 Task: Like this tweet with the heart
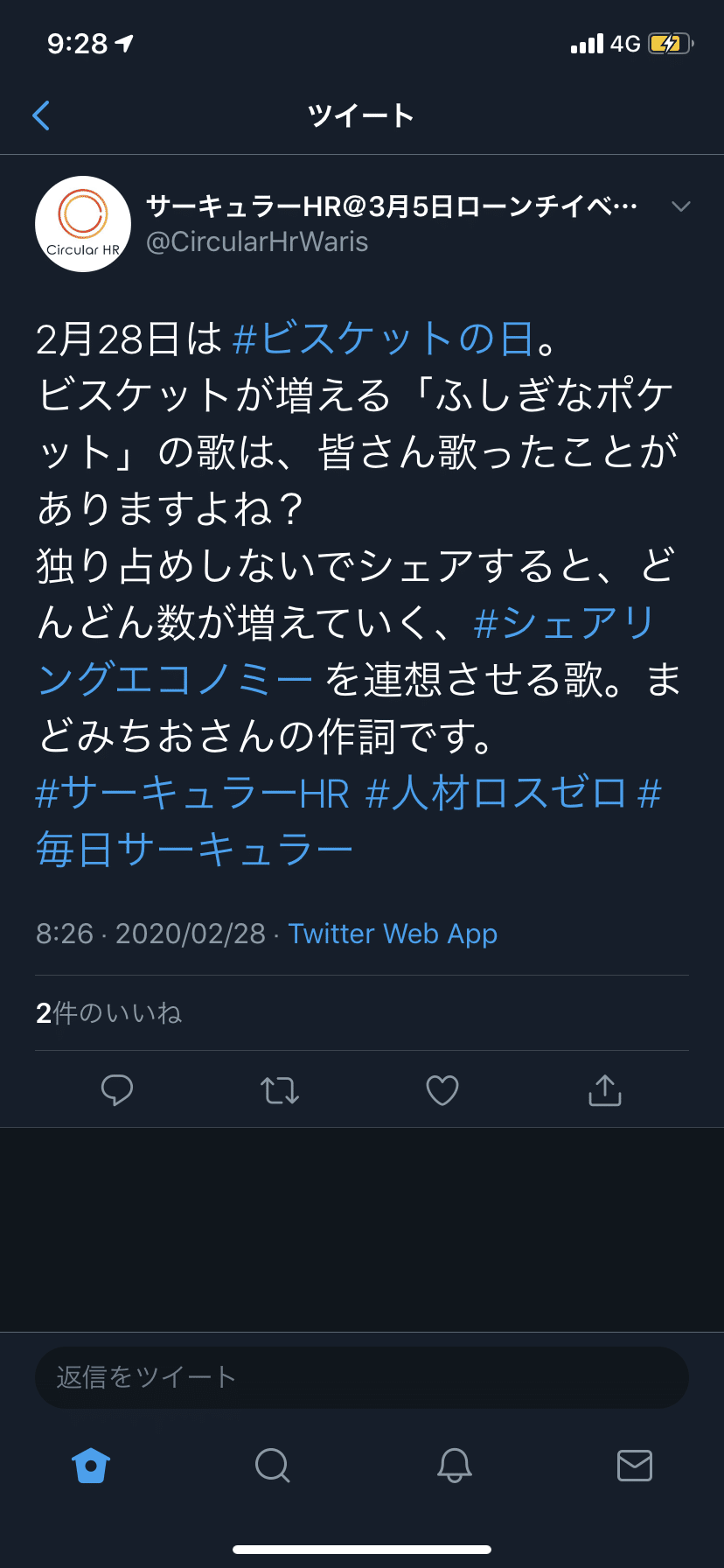pyautogui.click(x=442, y=1090)
